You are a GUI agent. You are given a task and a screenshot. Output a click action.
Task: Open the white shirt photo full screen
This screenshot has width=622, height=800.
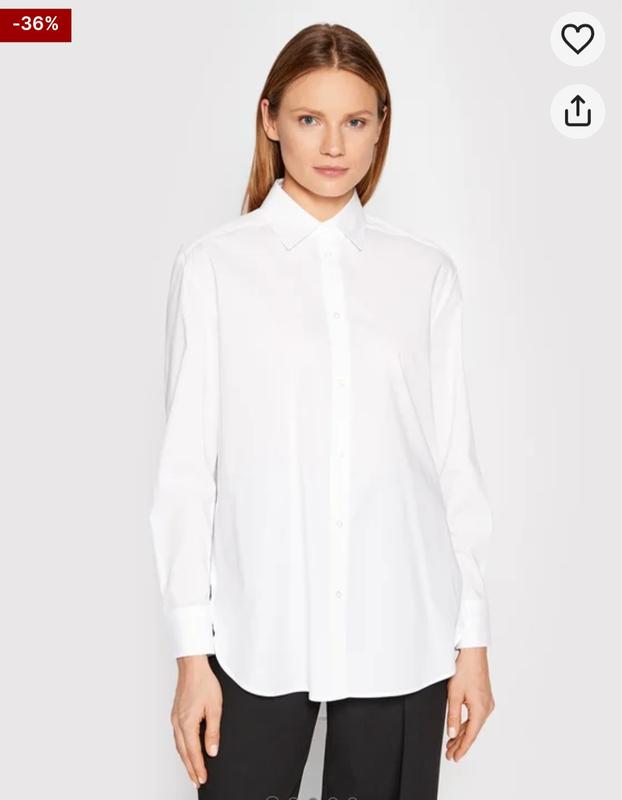[320, 420]
